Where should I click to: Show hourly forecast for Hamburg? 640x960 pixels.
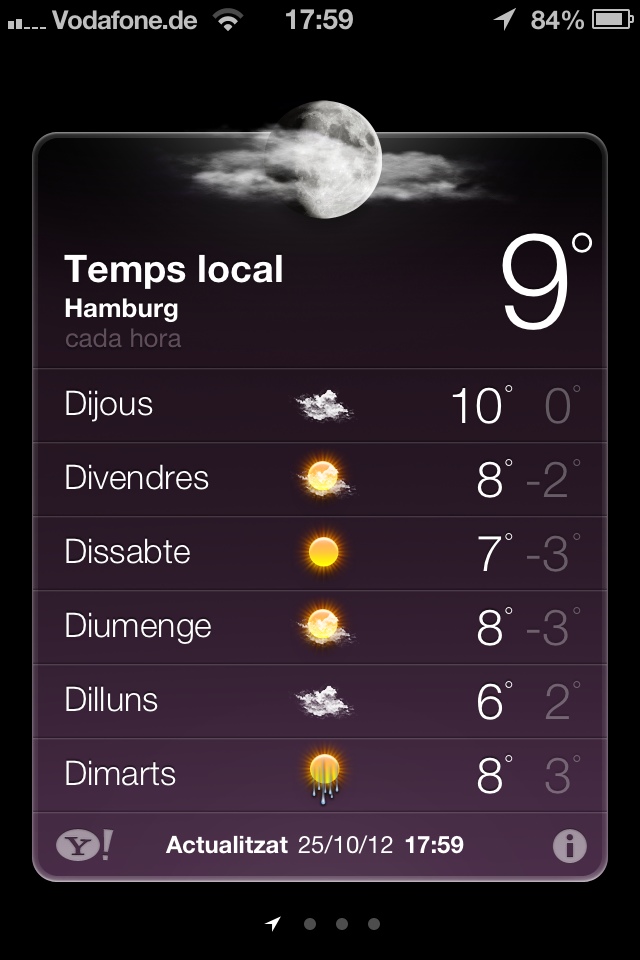[123, 338]
